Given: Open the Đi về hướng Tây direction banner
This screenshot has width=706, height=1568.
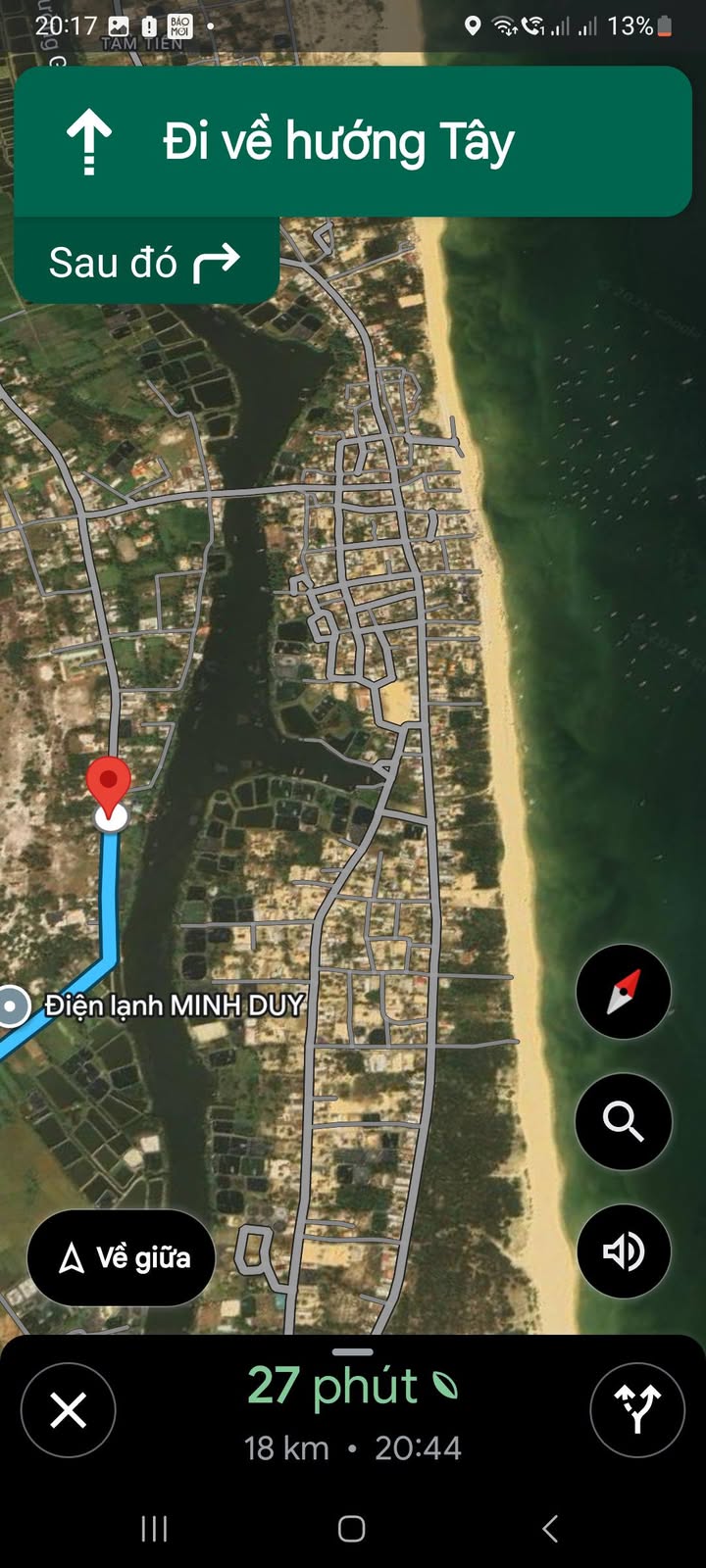Looking at the screenshot, I should [x=353, y=142].
